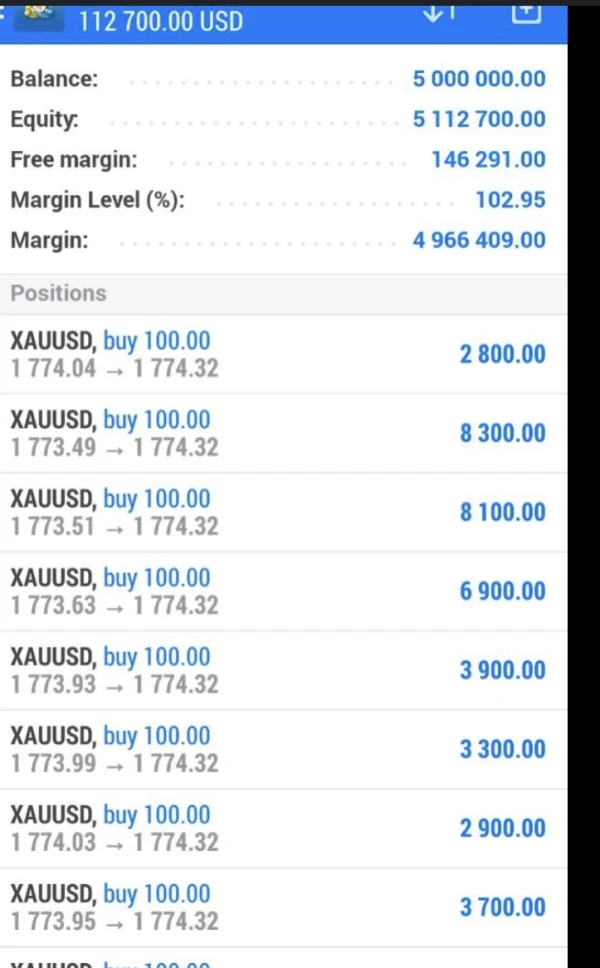Open XAUUSD position opened at 1 773.93

[x=280, y=670]
